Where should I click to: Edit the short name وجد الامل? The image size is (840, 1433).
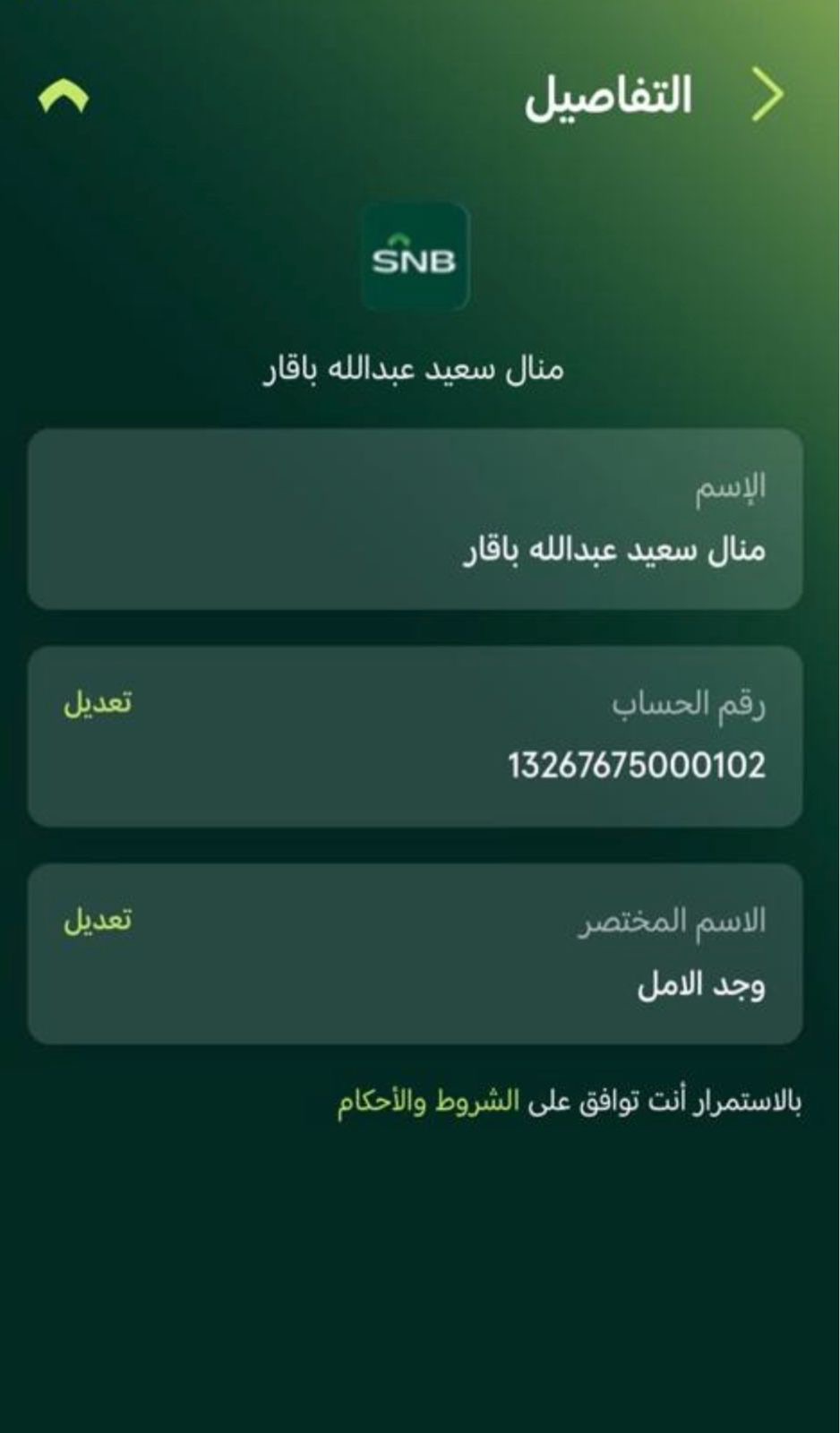[x=98, y=921]
